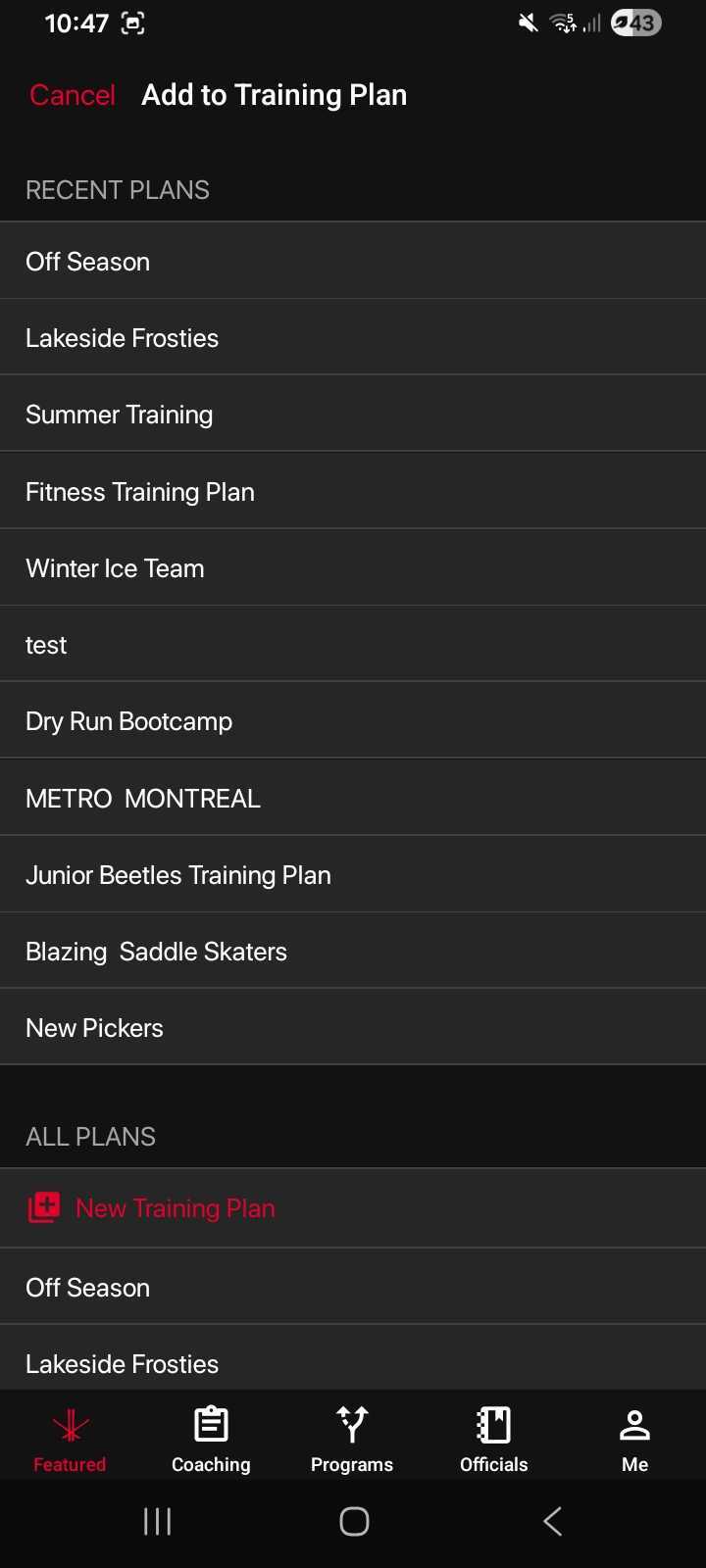706x1568 pixels.
Task: Select the Winter Ice Team plan
Action: [115, 567]
